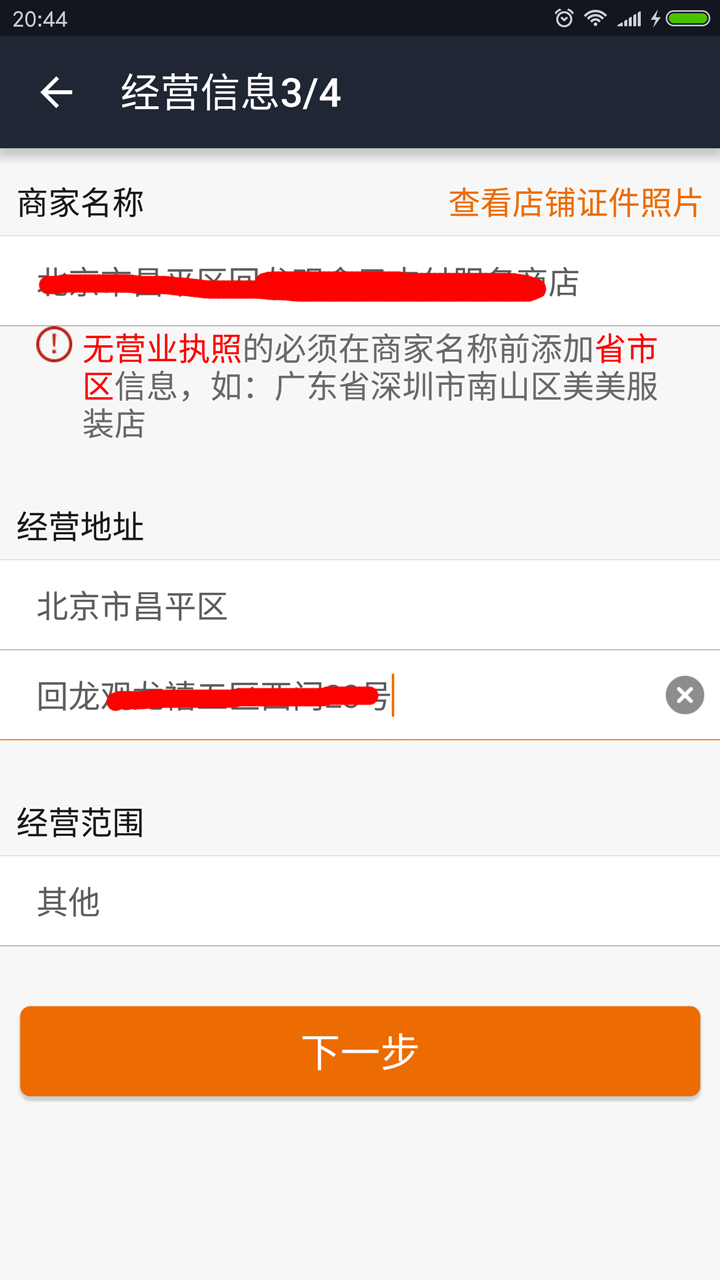720x1280 pixels.
Task: Select the 北京市昌平区 region field
Action: click(x=360, y=605)
